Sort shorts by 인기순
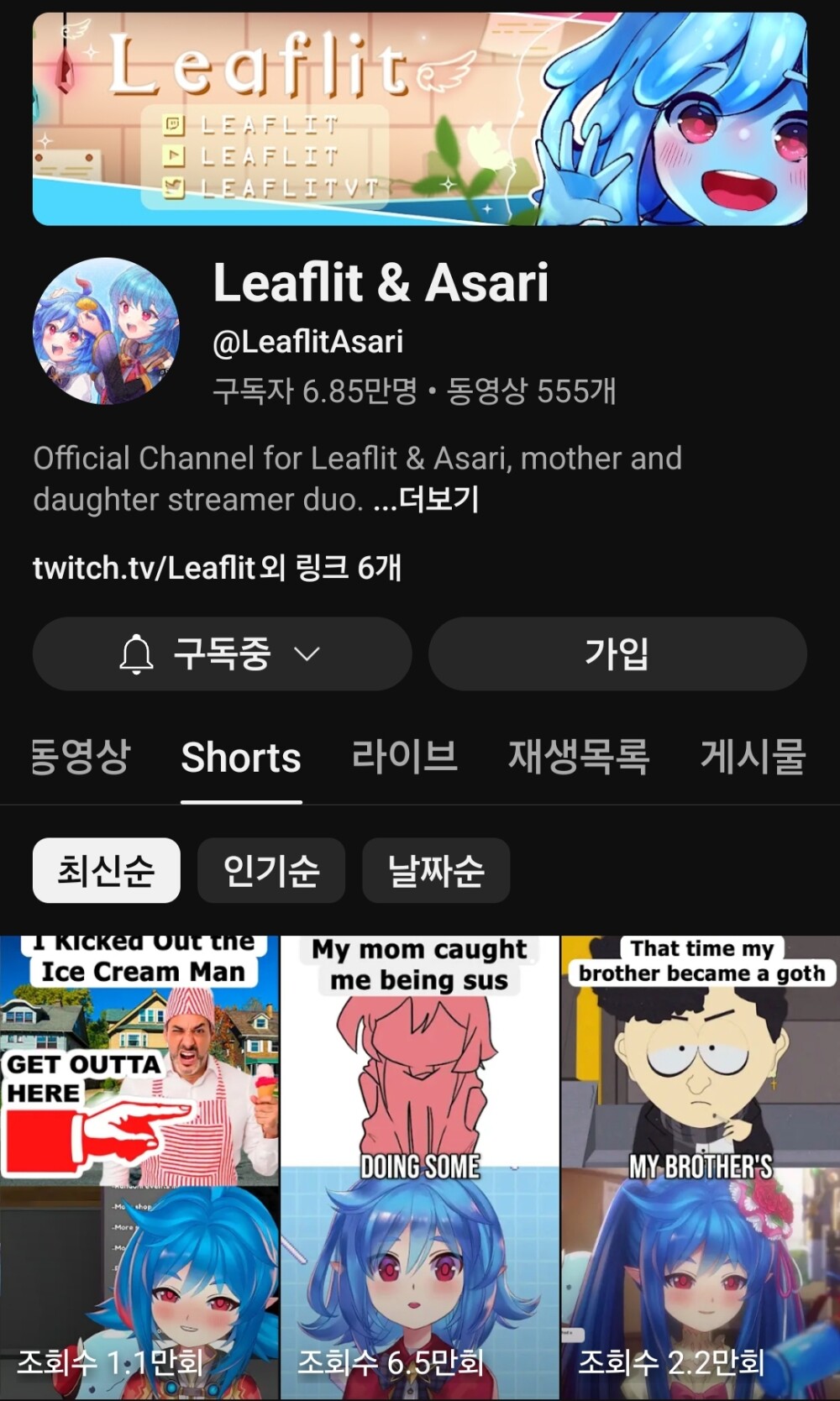The image size is (840, 1401). click(270, 870)
